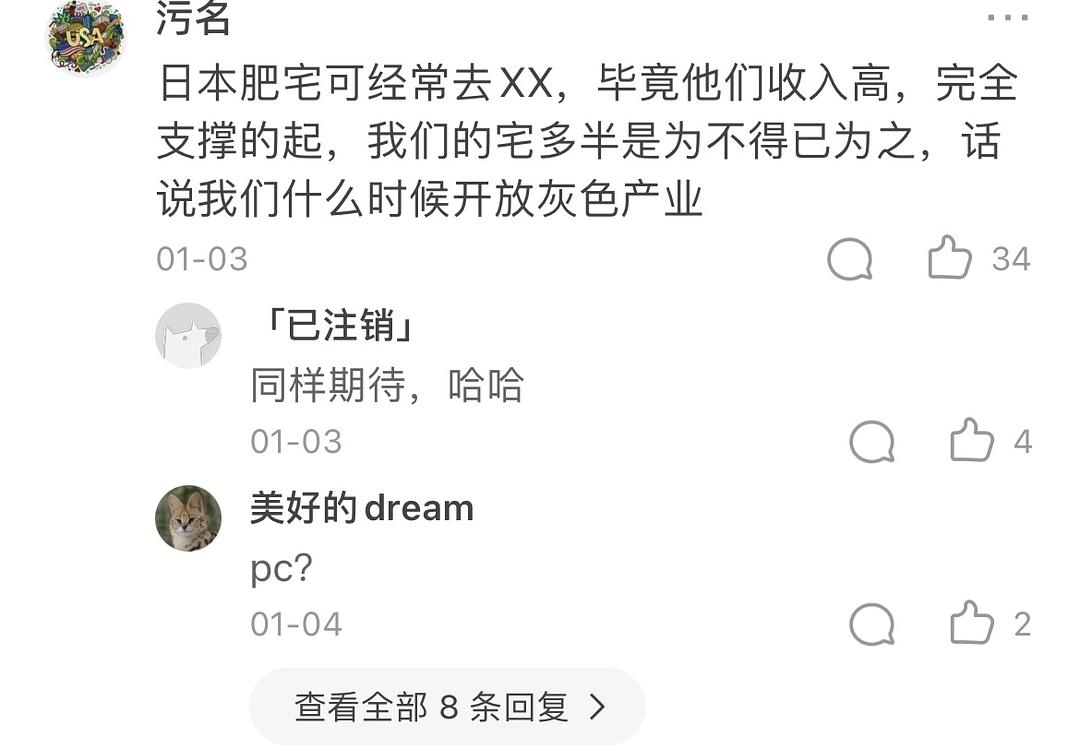Viewport: 1080px width, 749px height.
Task: Open 美好的dream's cat avatar
Action: [x=188, y=518]
